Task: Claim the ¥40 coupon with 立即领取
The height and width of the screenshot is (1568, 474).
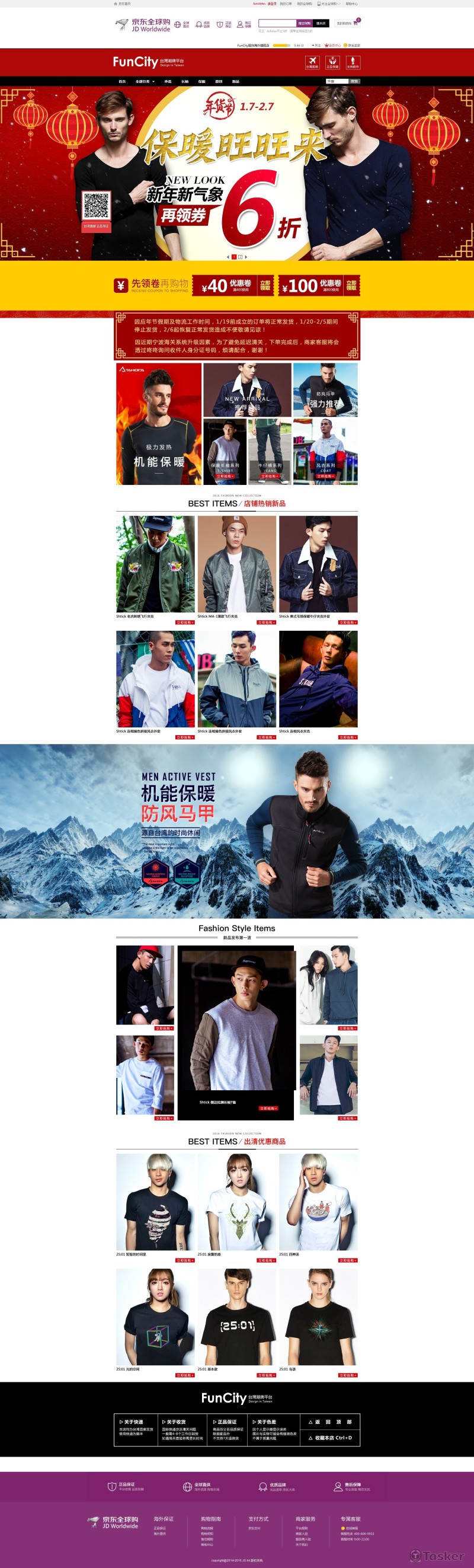Action: tap(265, 286)
